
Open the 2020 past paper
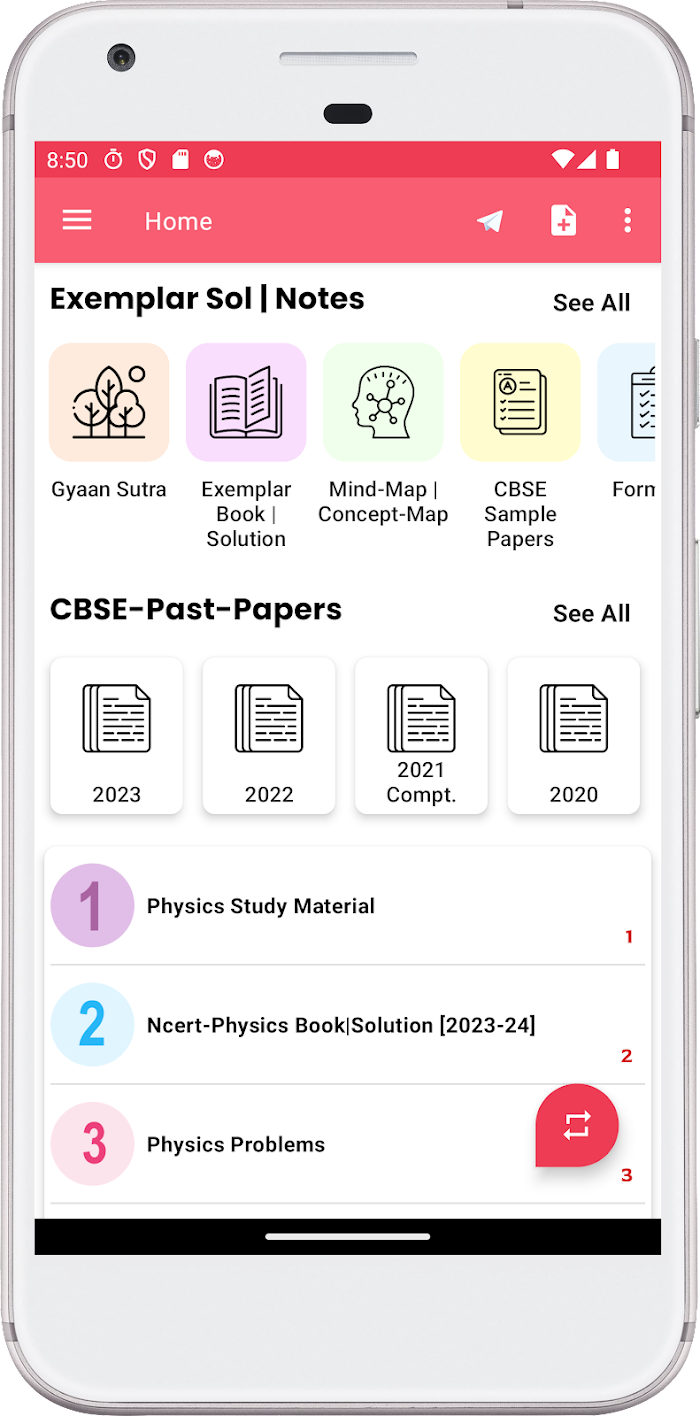tap(574, 736)
